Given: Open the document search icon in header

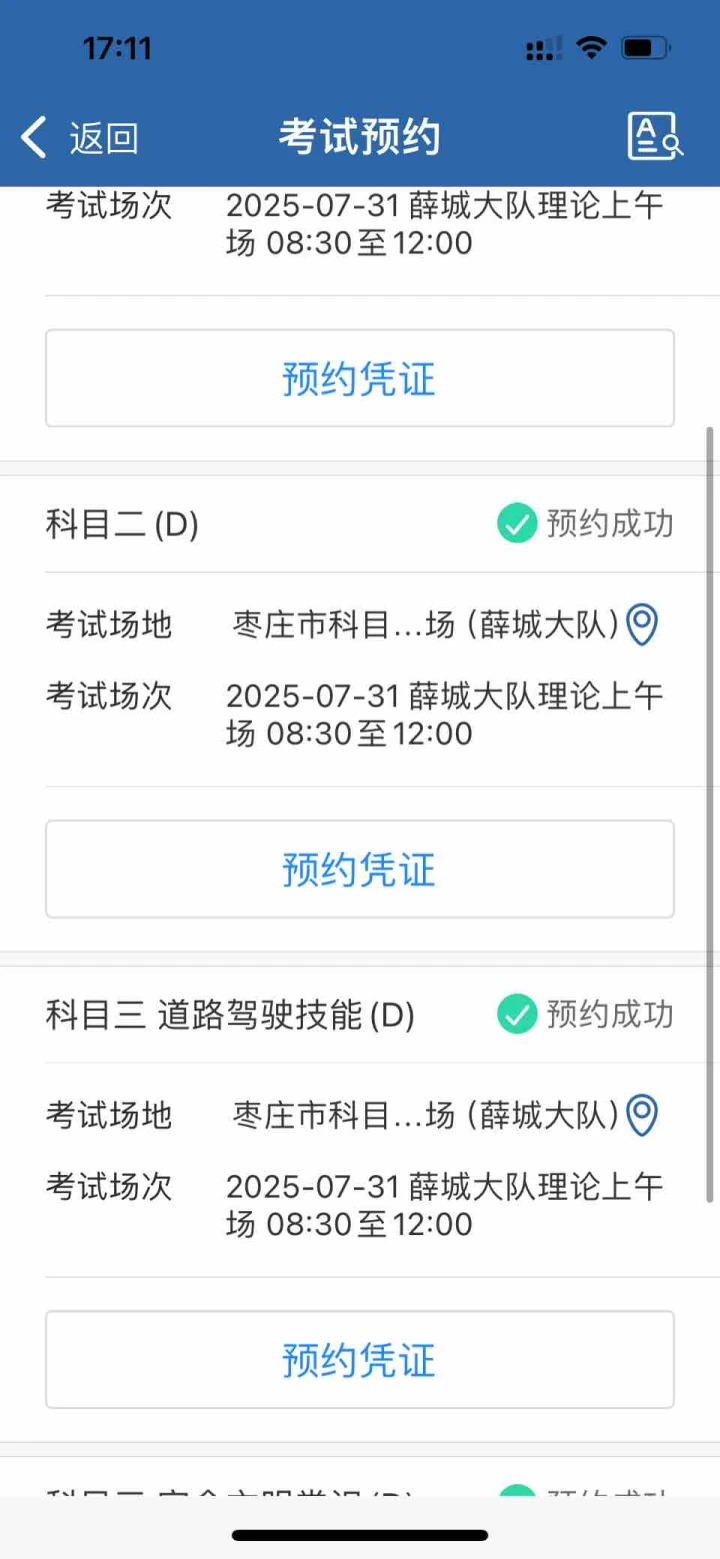Looking at the screenshot, I should (655, 137).
